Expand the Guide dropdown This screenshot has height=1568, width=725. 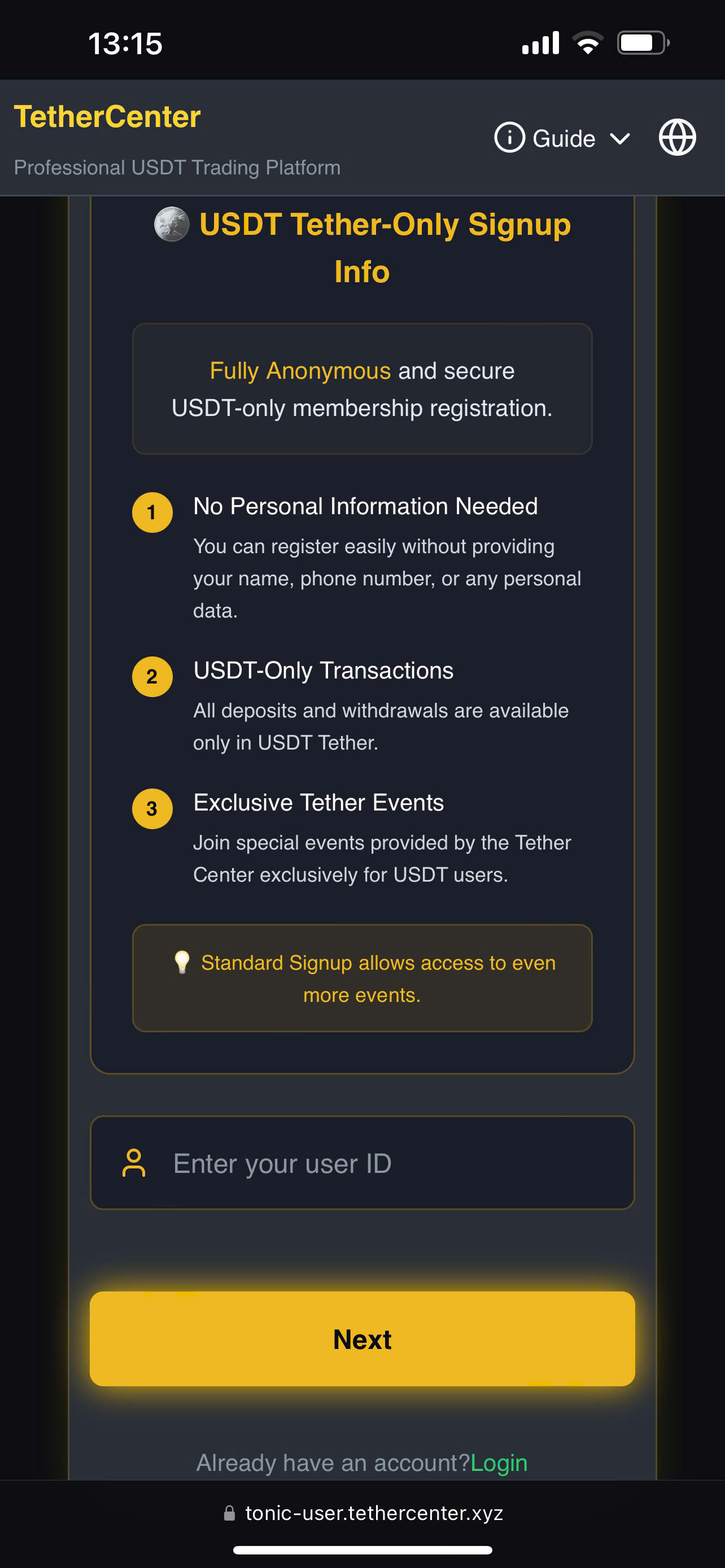[x=562, y=138]
